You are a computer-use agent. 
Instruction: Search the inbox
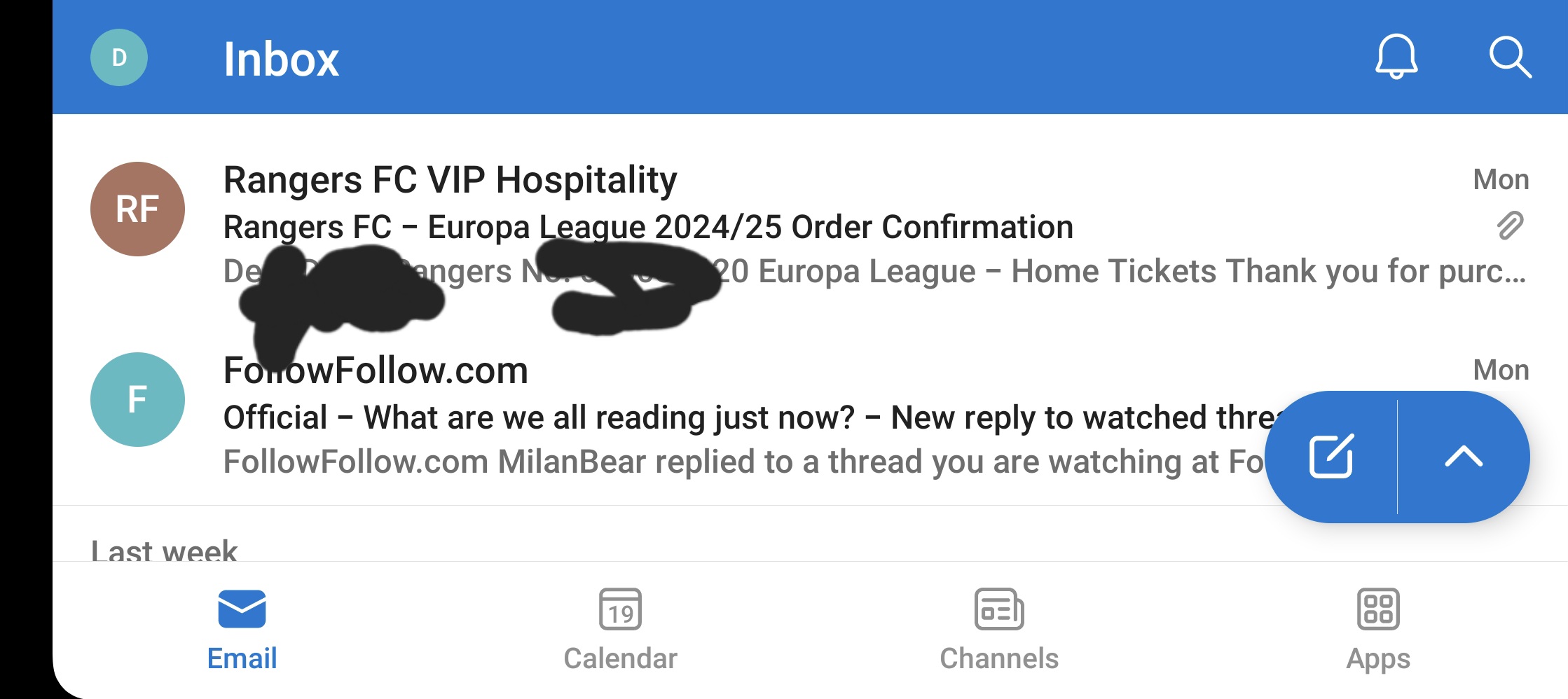tap(1509, 57)
